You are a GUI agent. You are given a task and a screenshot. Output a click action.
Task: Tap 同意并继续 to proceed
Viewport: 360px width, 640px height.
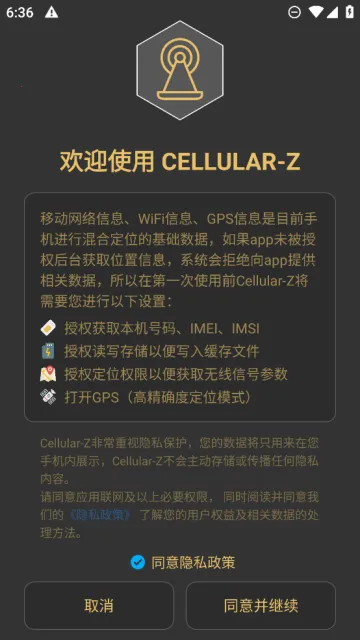coord(261,606)
